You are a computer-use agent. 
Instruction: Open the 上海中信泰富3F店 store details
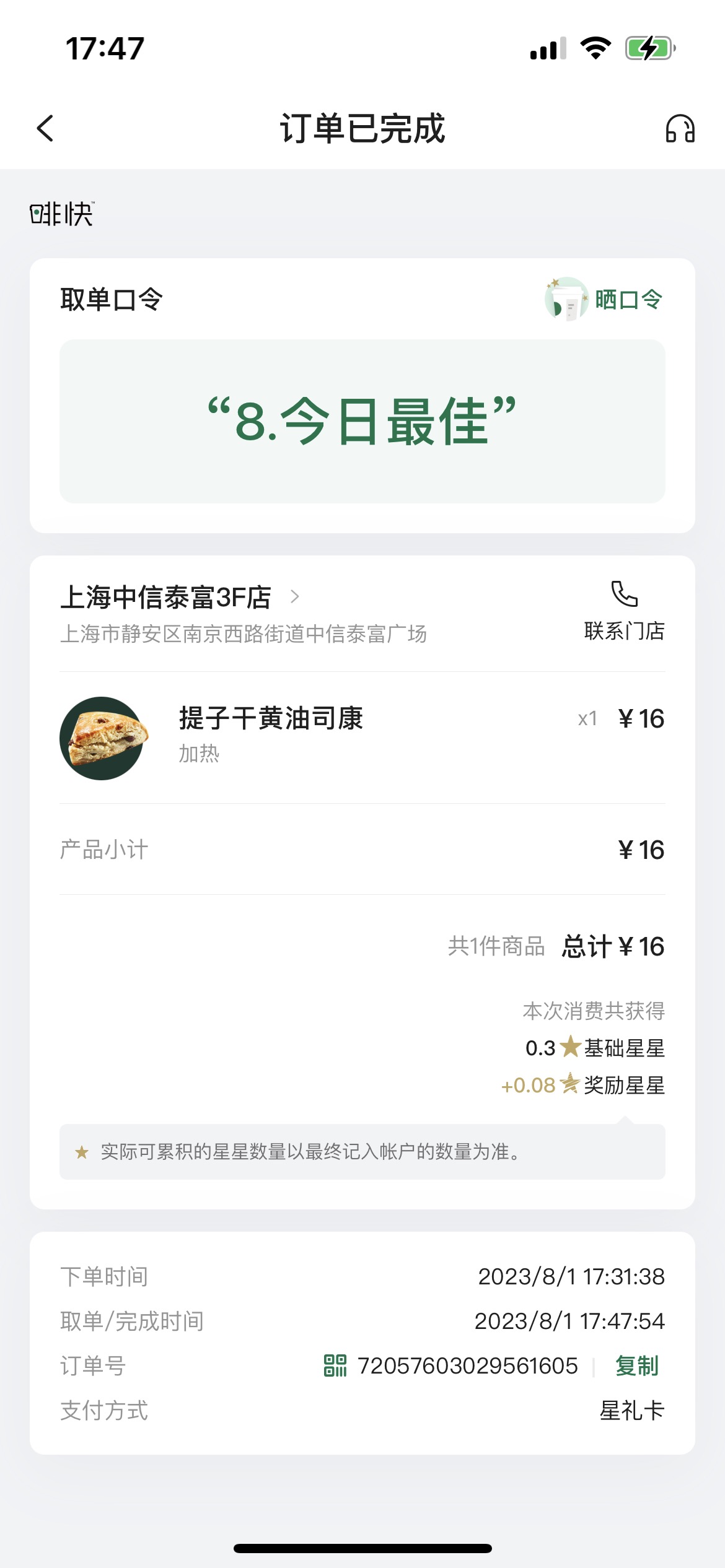click(x=180, y=597)
